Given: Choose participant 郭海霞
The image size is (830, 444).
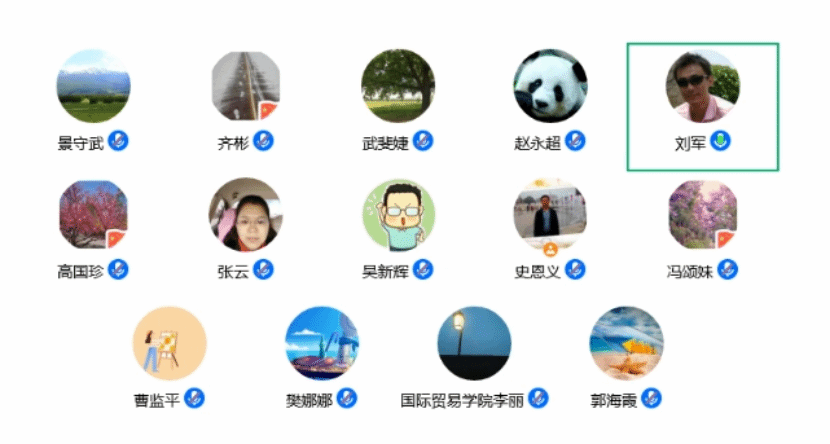Looking at the screenshot, I should click(x=626, y=343).
